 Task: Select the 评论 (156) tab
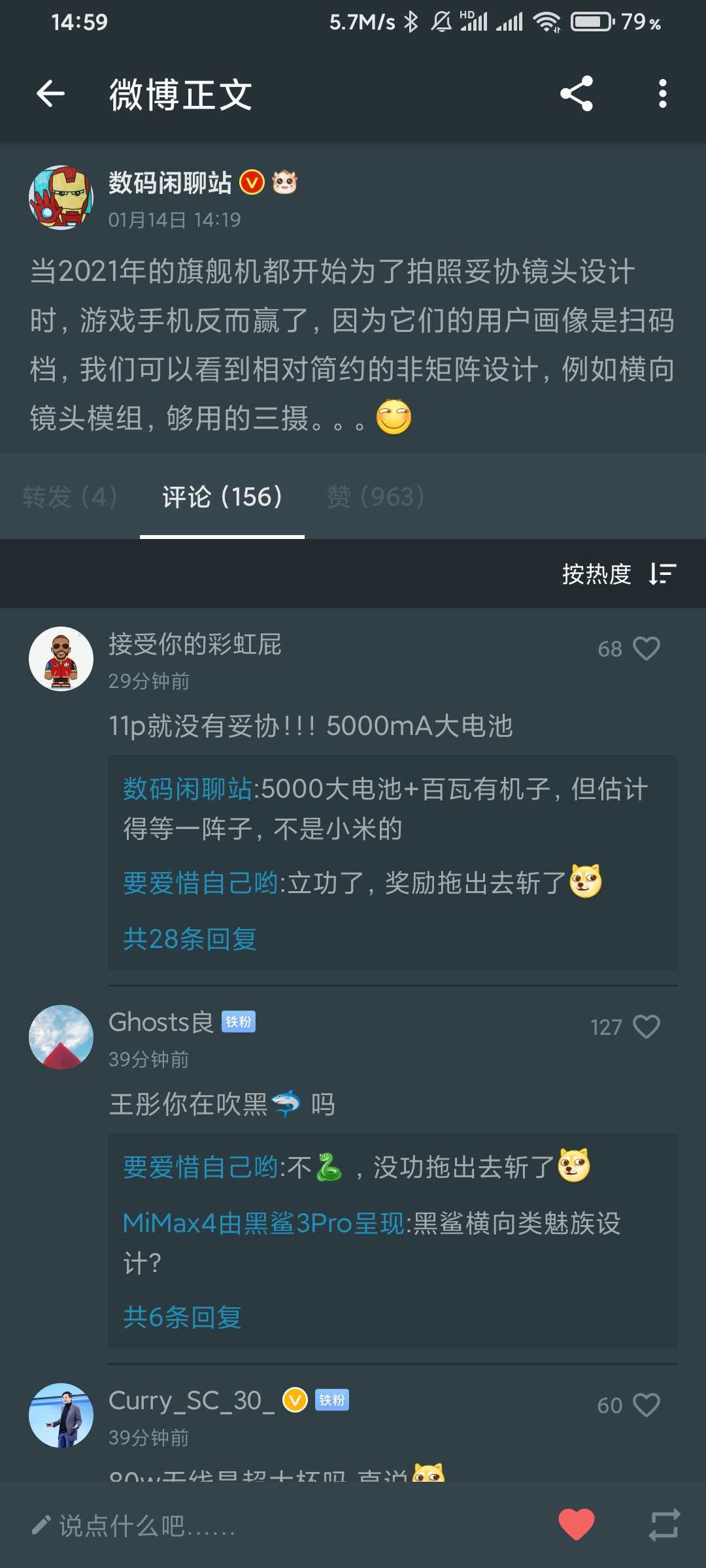(x=222, y=497)
